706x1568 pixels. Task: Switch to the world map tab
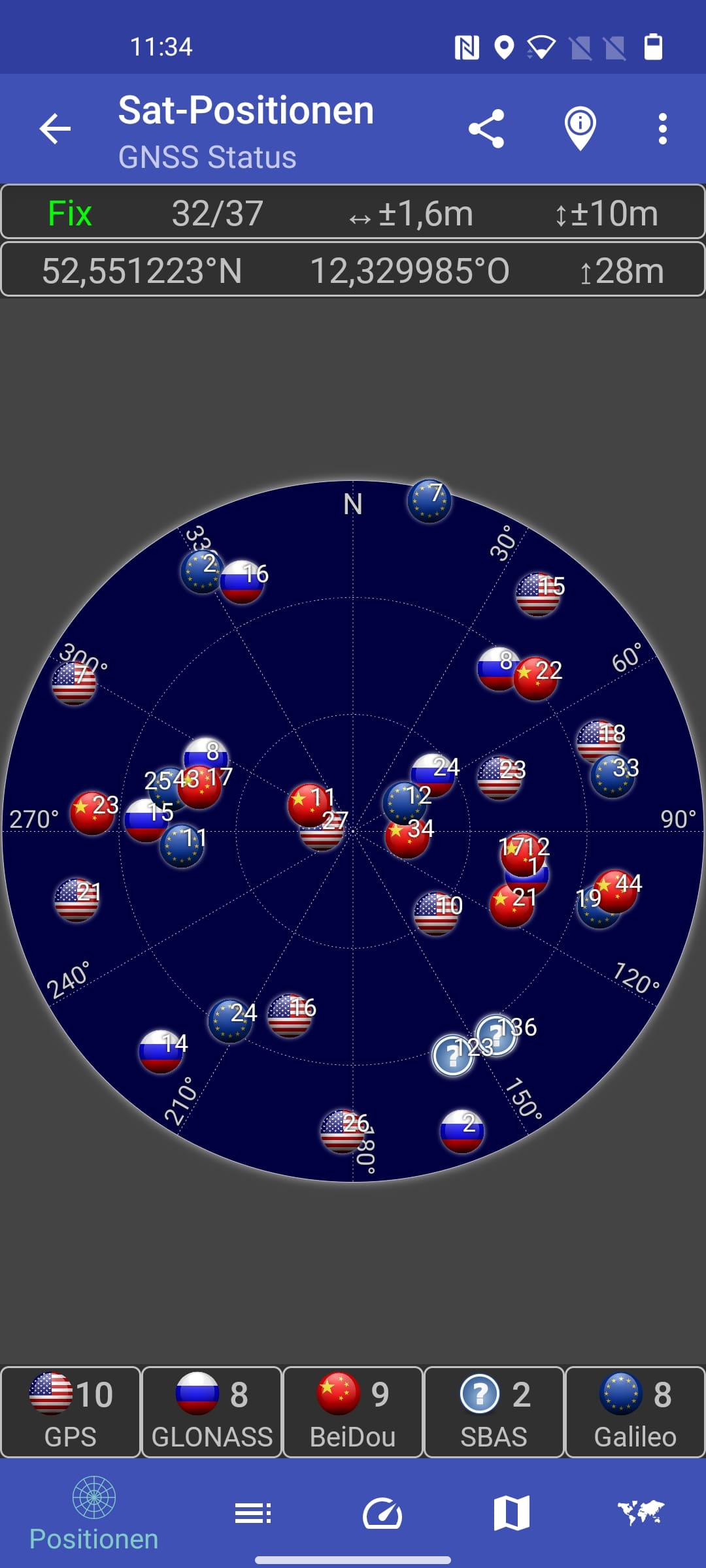[x=641, y=1513]
